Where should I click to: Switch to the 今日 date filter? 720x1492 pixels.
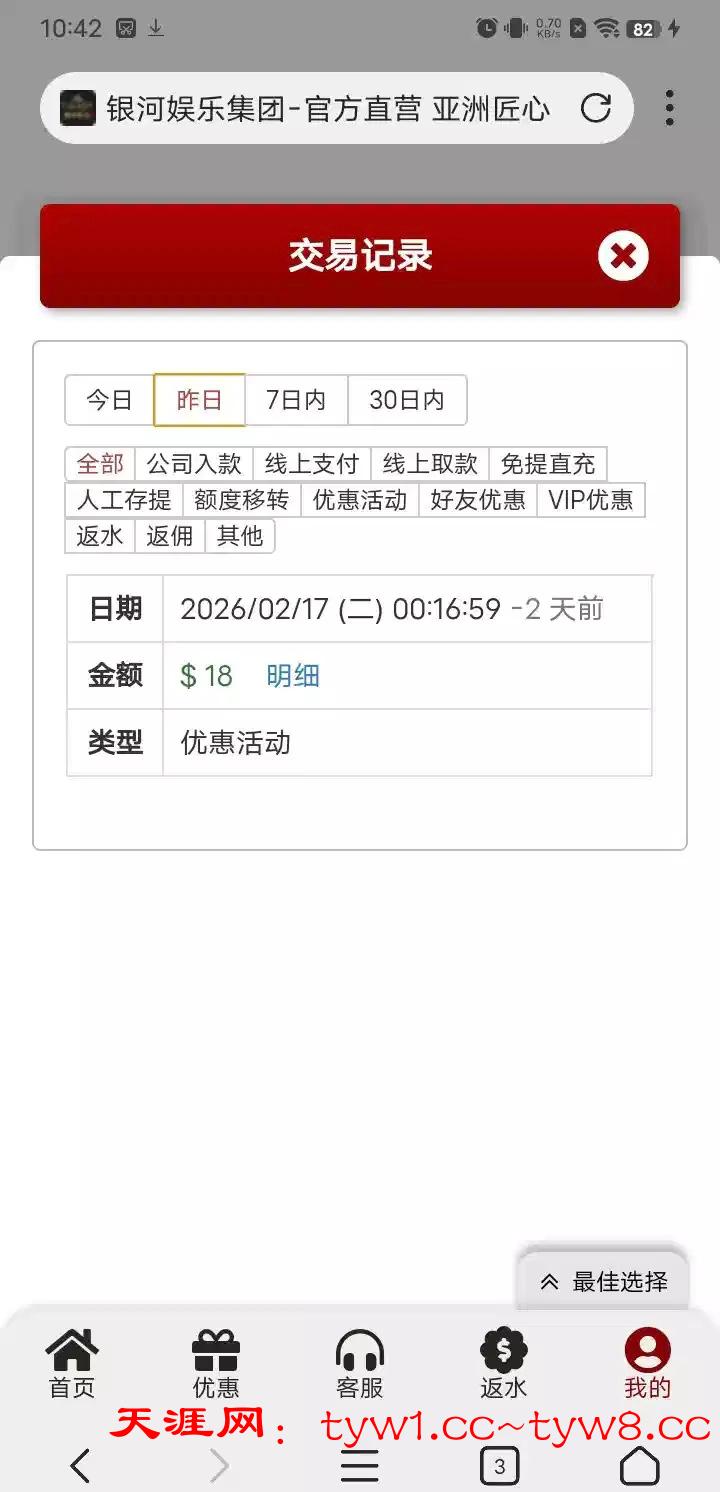click(x=109, y=400)
